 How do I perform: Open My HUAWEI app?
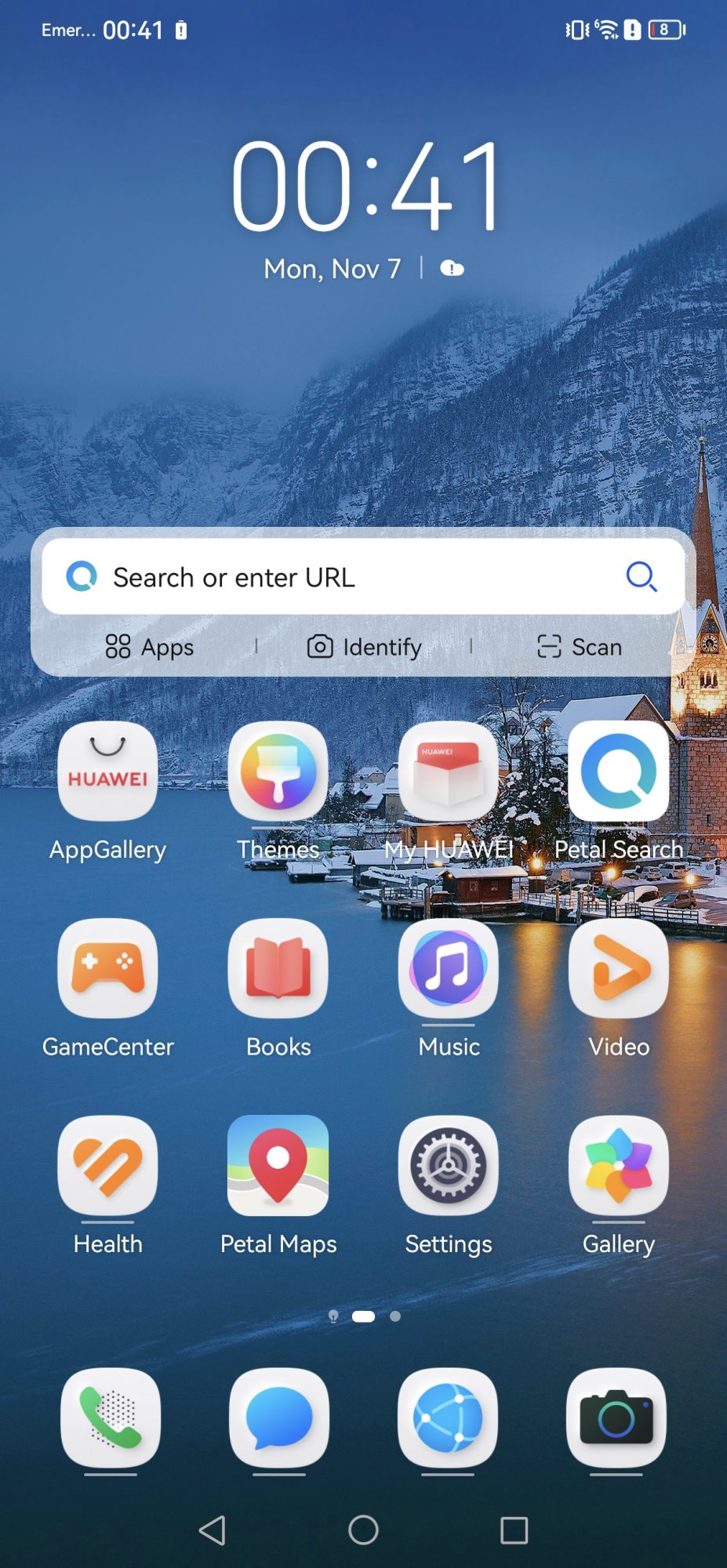449,771
